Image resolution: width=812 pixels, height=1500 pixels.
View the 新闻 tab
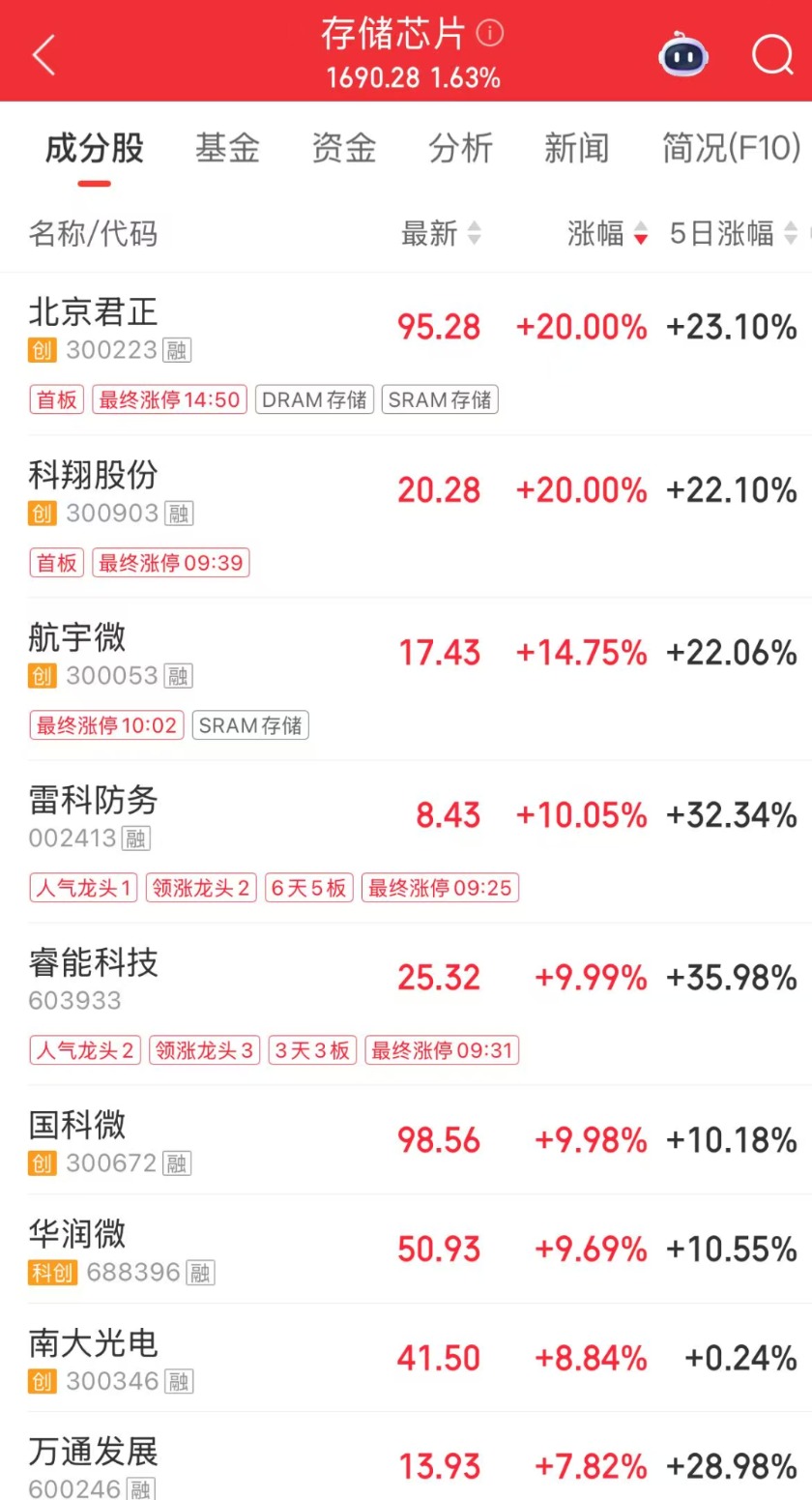[x=576, y=149]
